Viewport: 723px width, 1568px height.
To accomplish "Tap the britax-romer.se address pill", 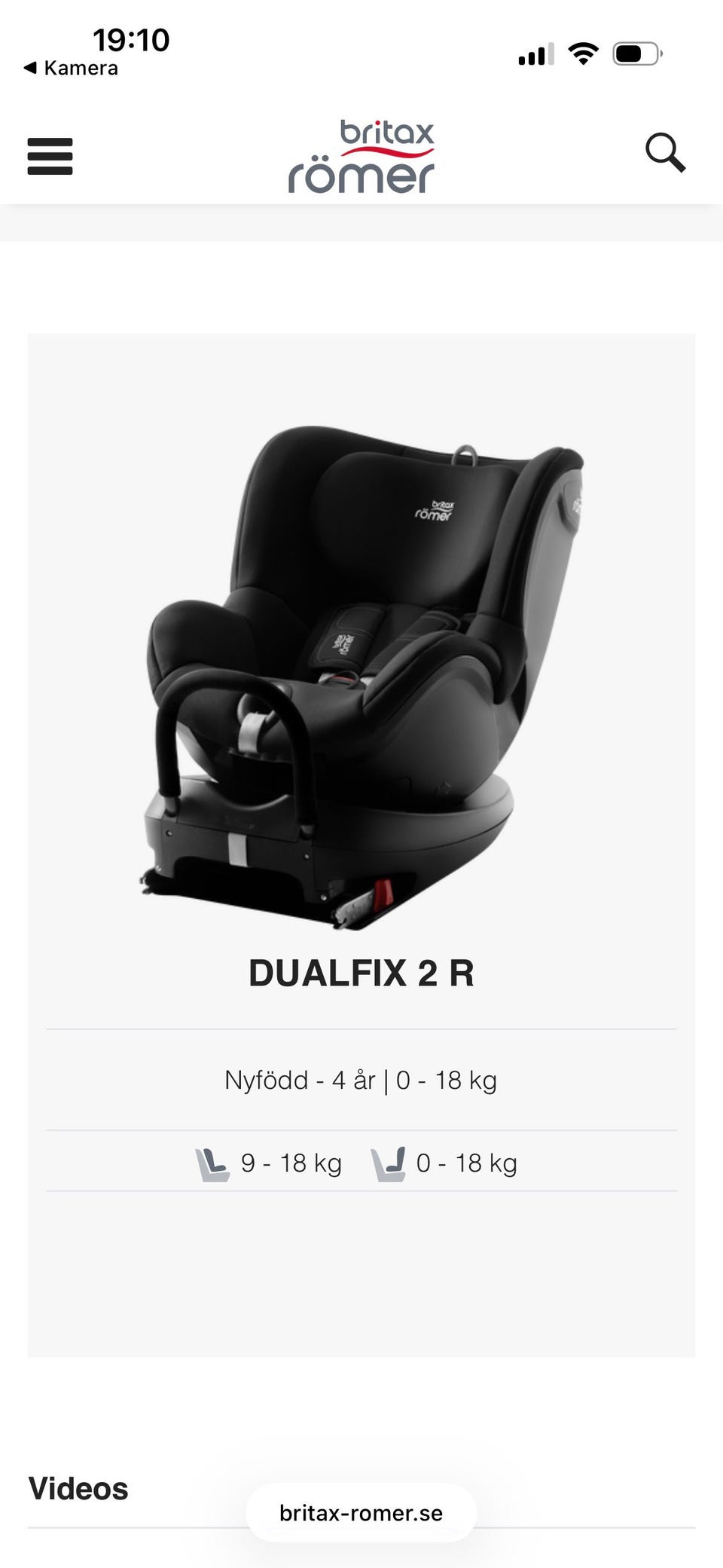I will pos(361,1513).
